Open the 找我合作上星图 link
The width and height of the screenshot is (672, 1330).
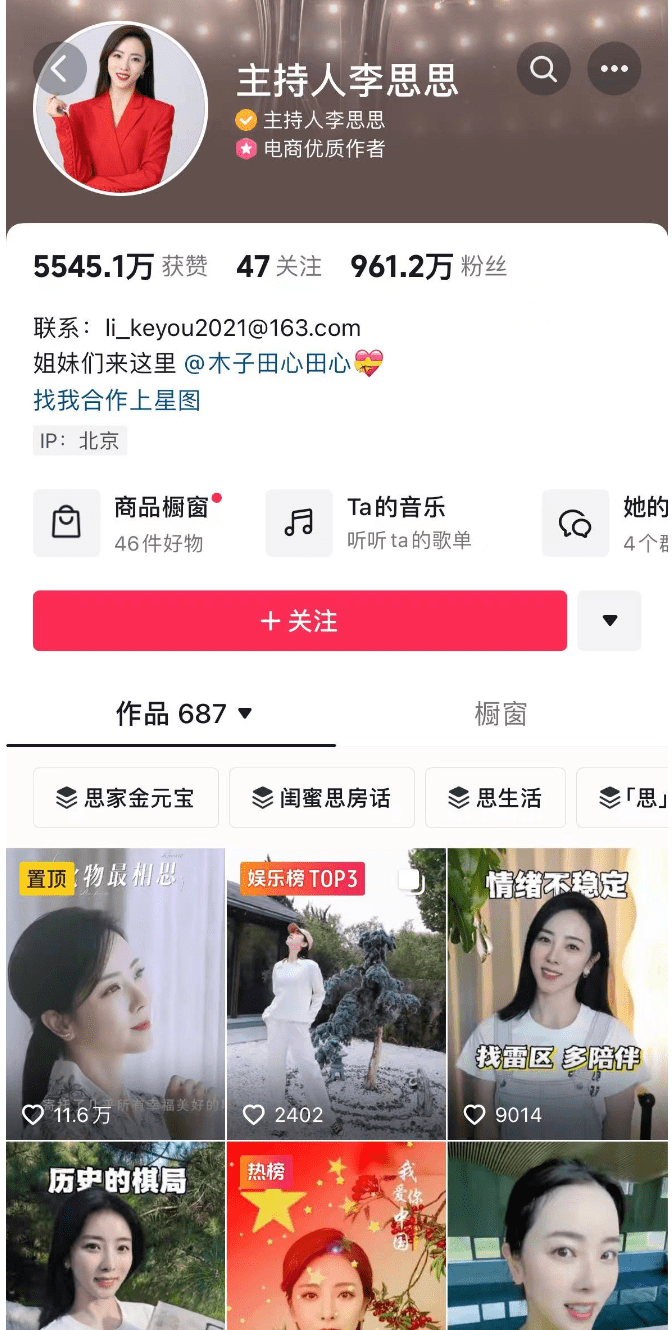(x=117, y=400)
